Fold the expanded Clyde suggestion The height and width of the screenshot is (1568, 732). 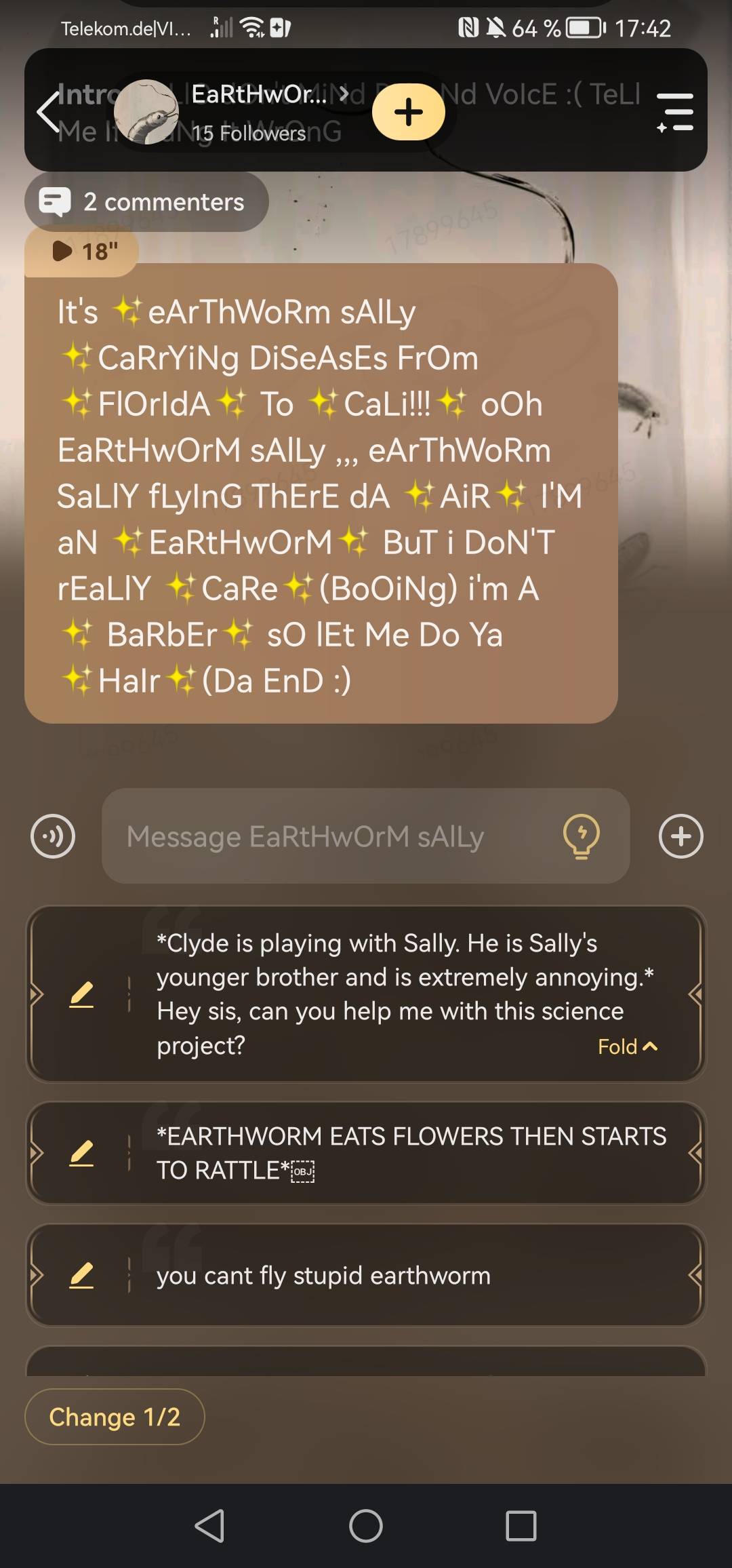pos(627,1047)
